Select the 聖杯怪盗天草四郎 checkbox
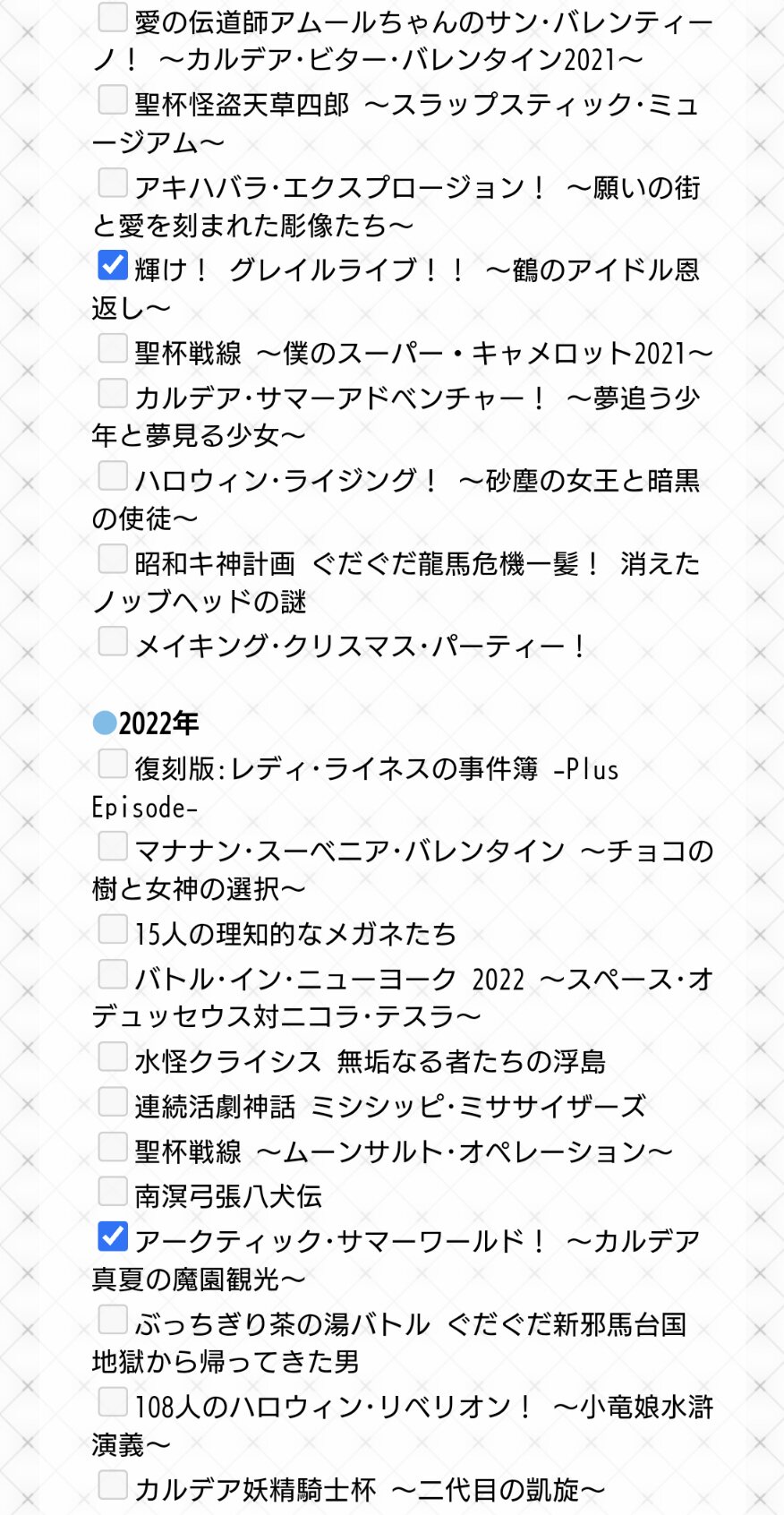Image resolution: width=784 pixels, height=1515 pixels. point(112,99)
